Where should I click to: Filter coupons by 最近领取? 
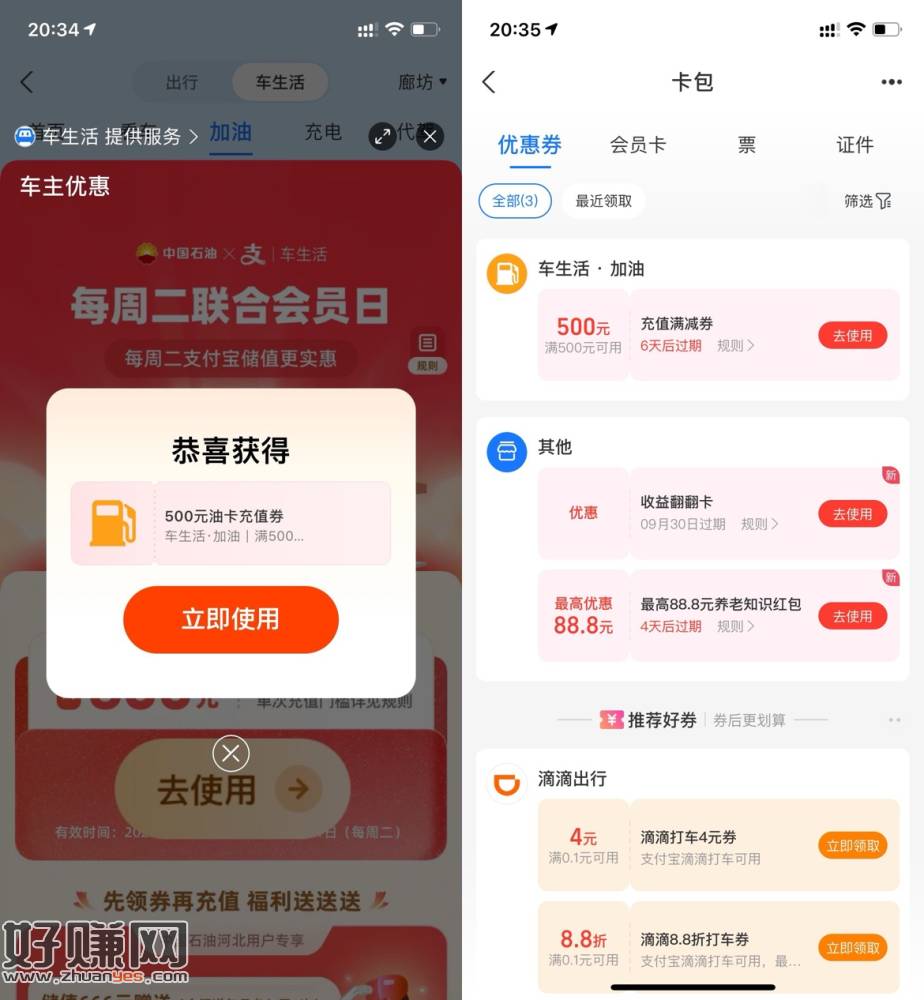[603, 201]
